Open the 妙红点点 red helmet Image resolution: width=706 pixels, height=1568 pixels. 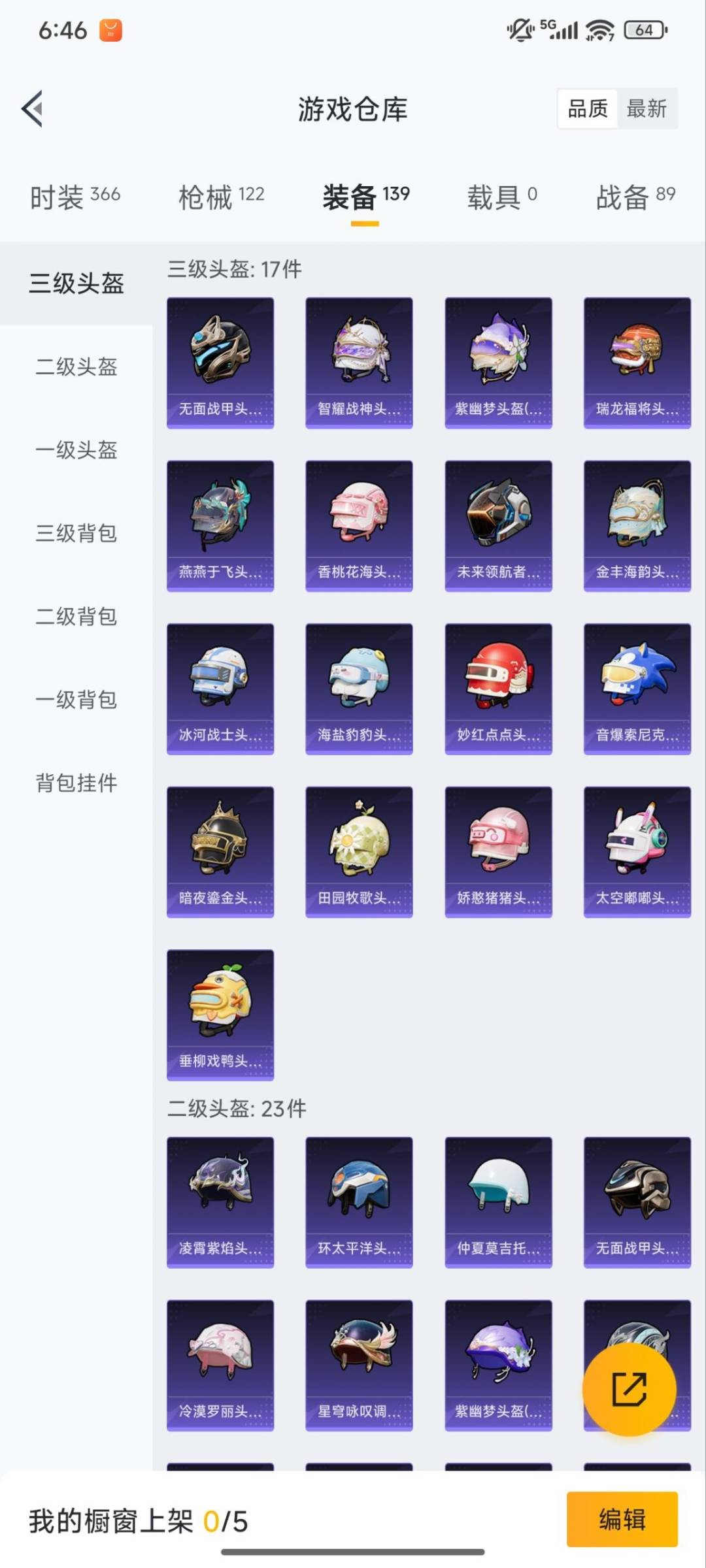point(498,687)
